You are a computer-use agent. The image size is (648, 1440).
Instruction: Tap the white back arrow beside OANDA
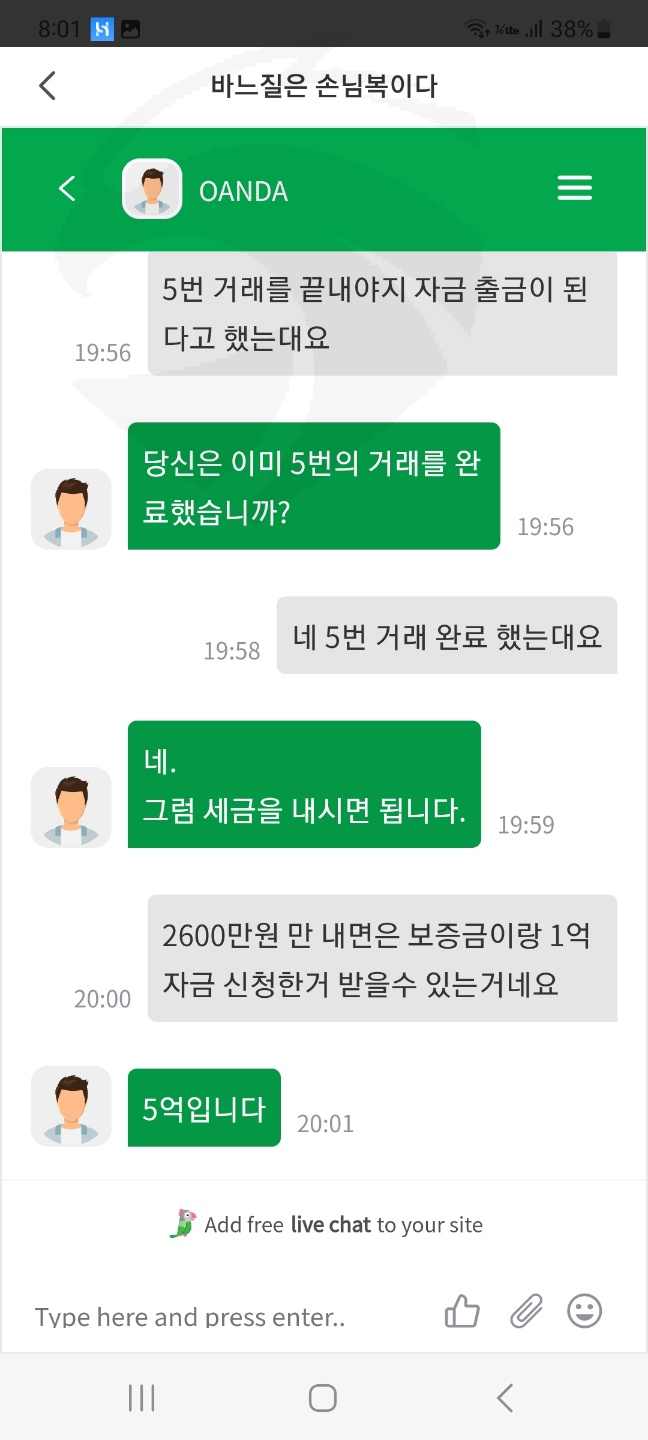click(x=67, y=188)
